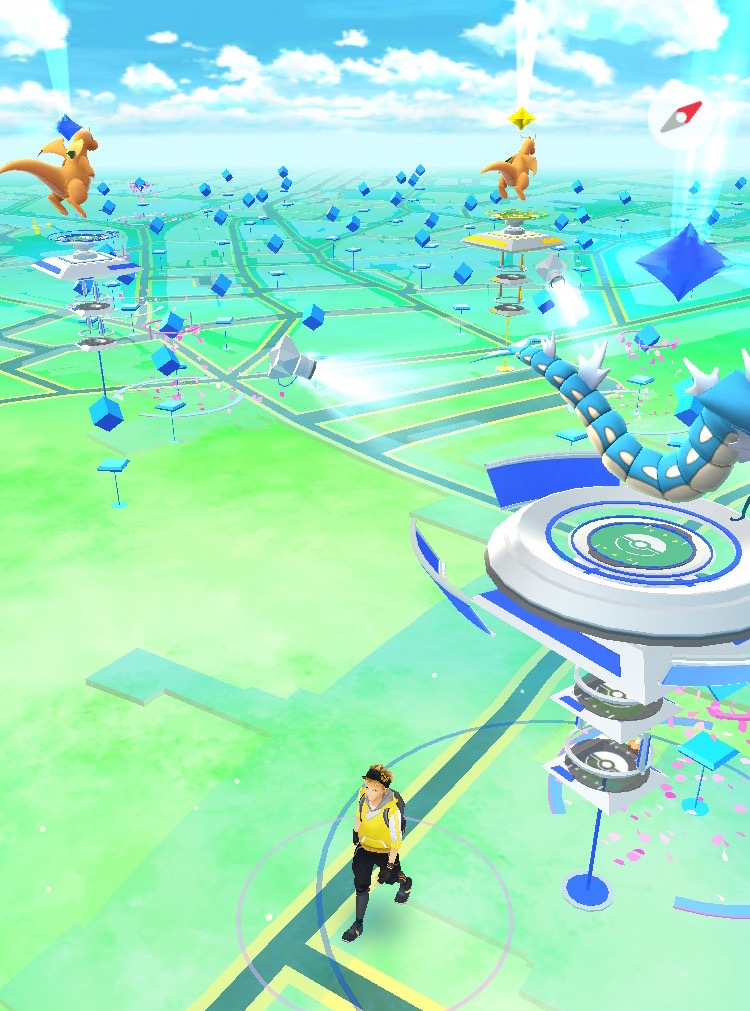Open the large blue PokéStop cube under the compass

point(682,260)
